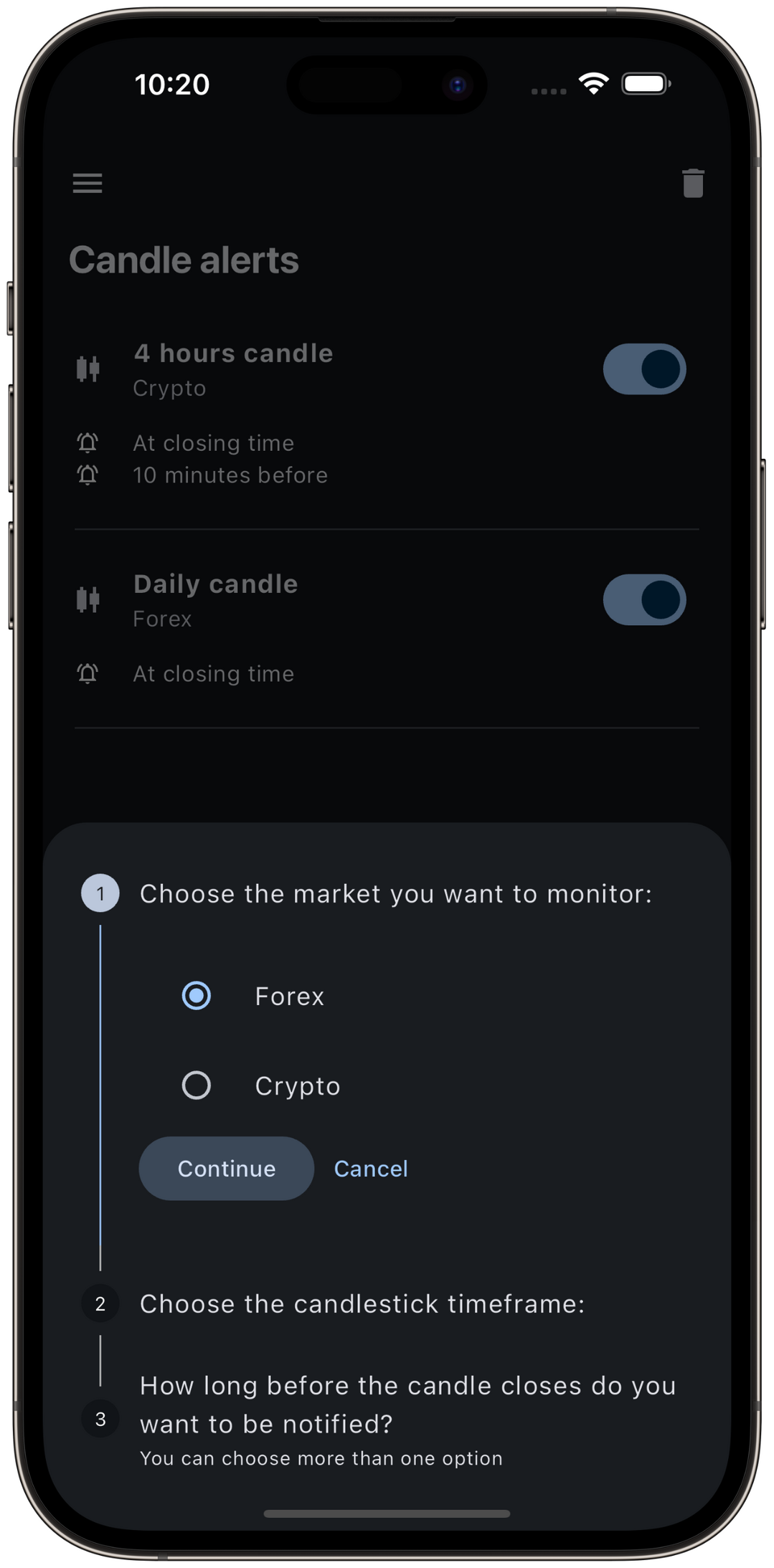Jump to step 2 candlestick timeframe
The image size is (774, 1568).
pos(362,1304)
